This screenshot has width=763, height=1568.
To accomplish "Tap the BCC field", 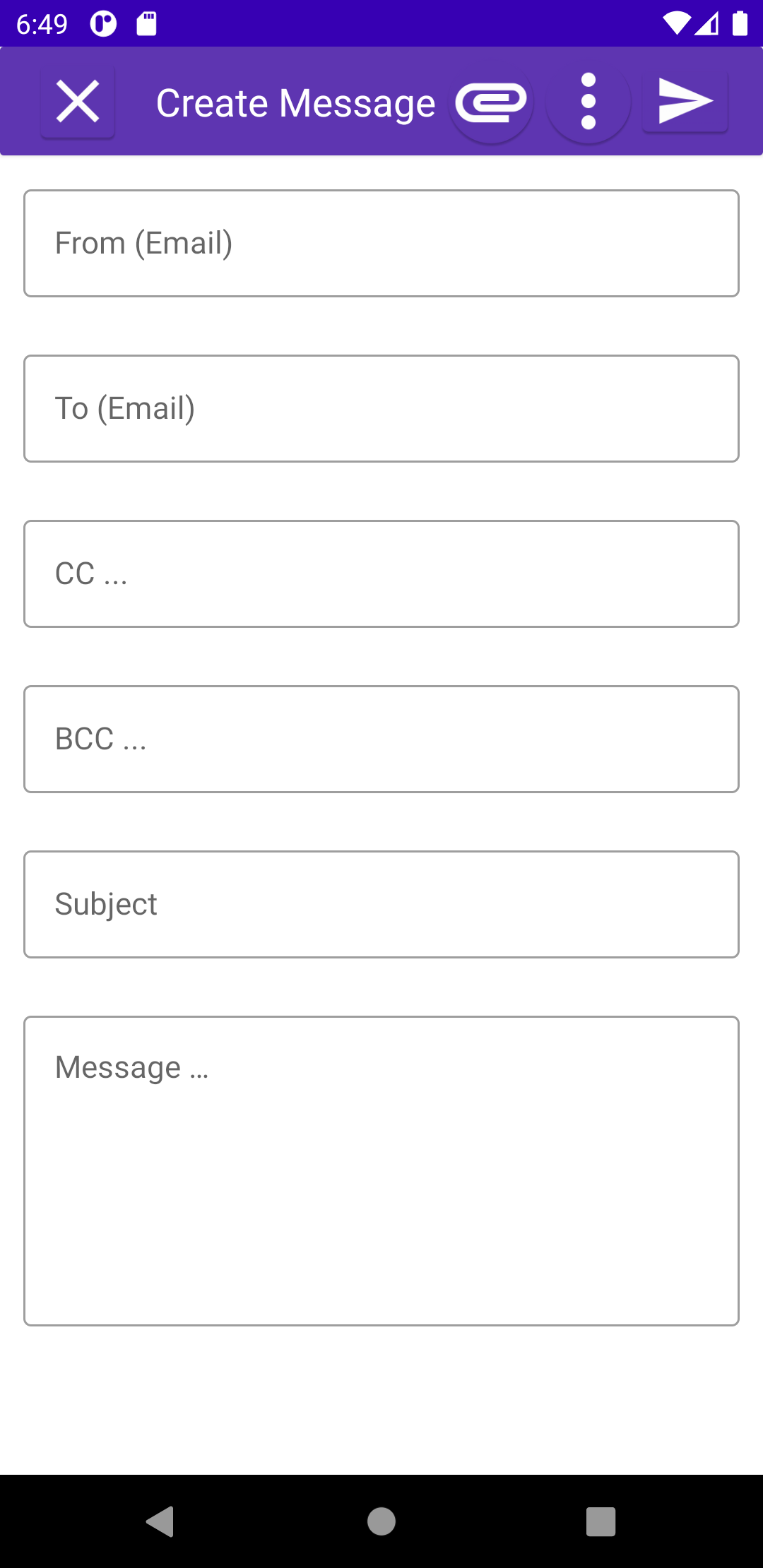I will click(381, 740).
